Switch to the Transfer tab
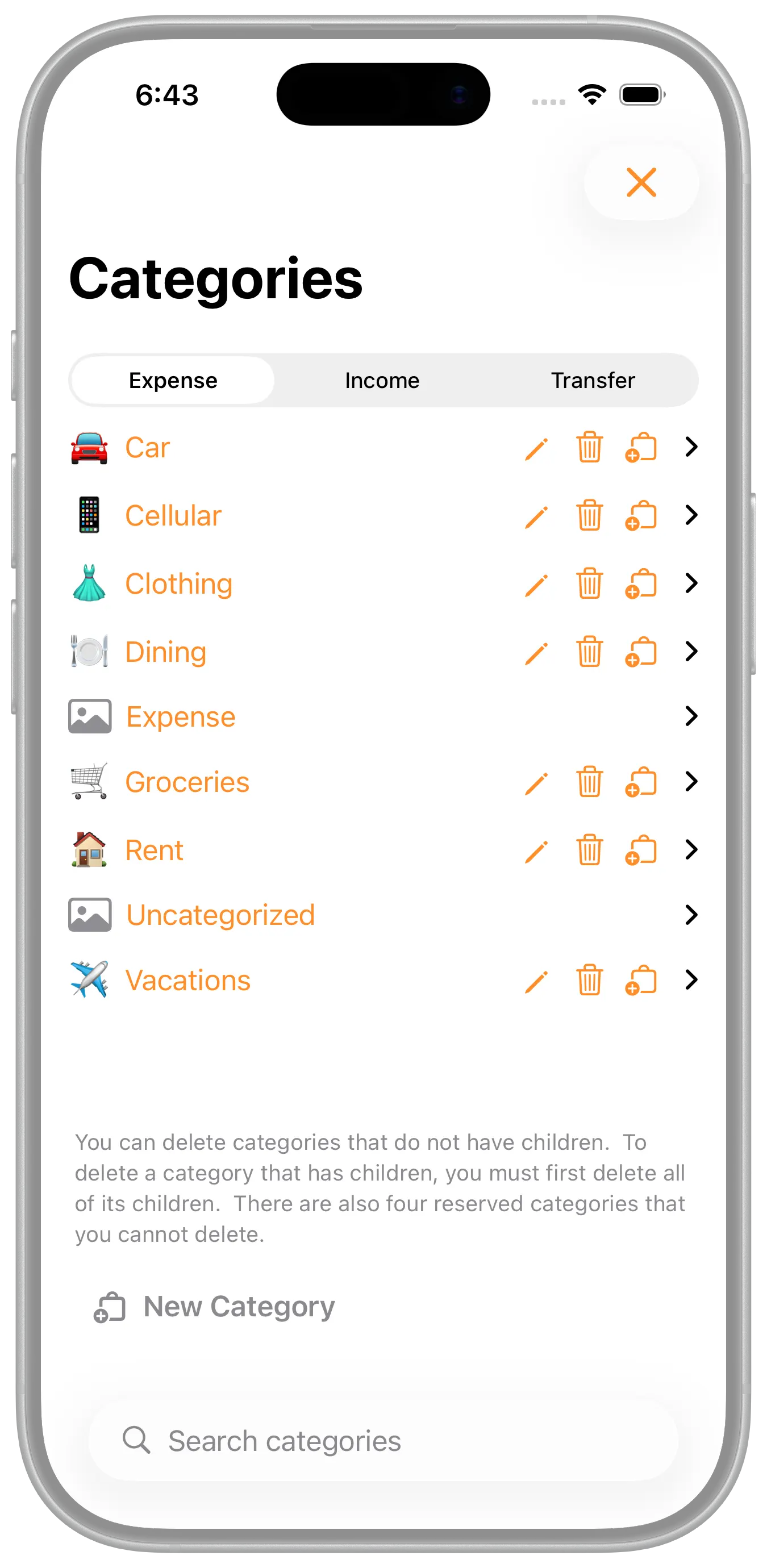The width and height of the screenshot is (767, 1568). pyautogui.click(x=592, y=381)
